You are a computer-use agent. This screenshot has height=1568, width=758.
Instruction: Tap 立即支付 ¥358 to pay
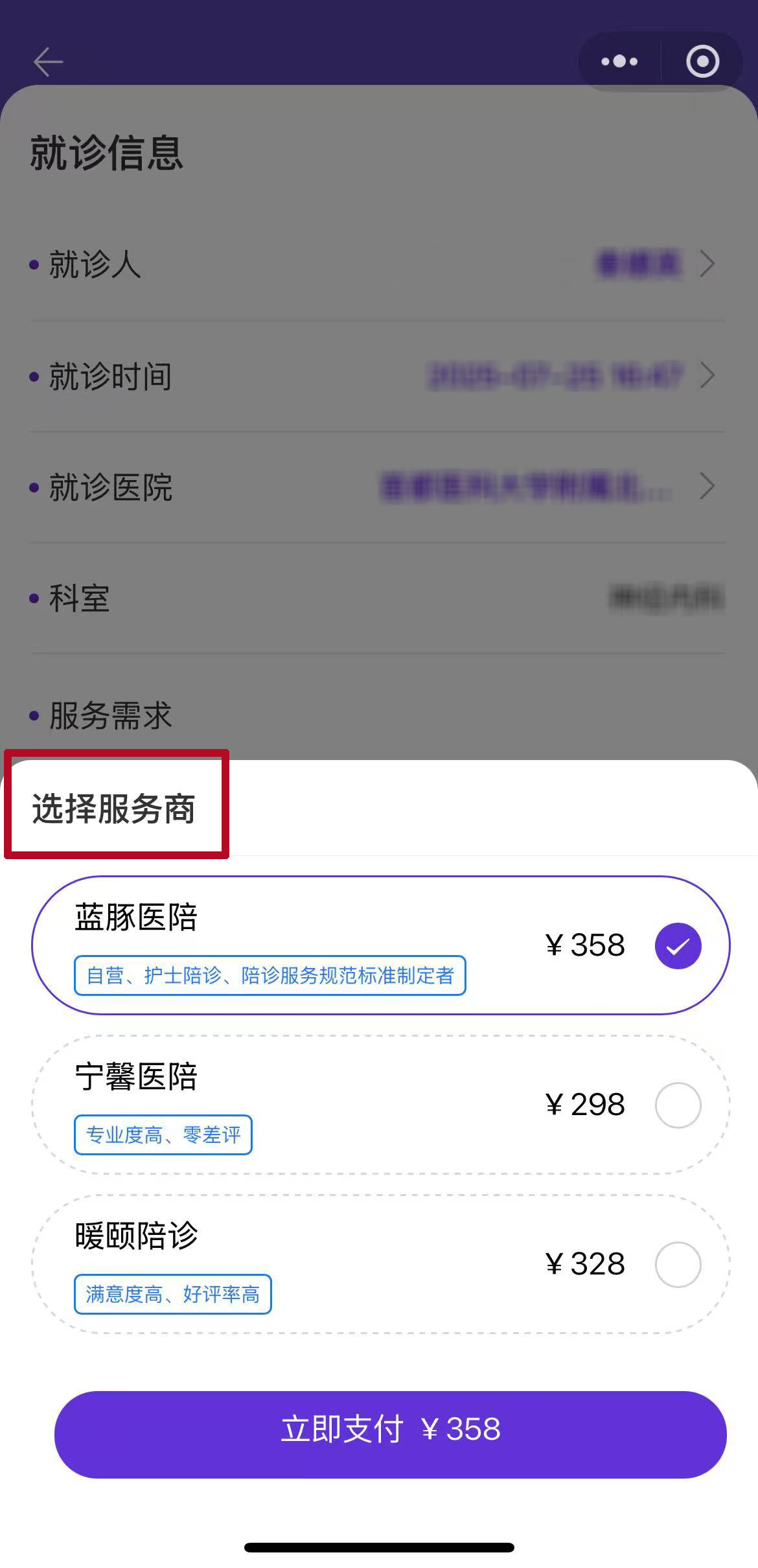(390, 1429)
